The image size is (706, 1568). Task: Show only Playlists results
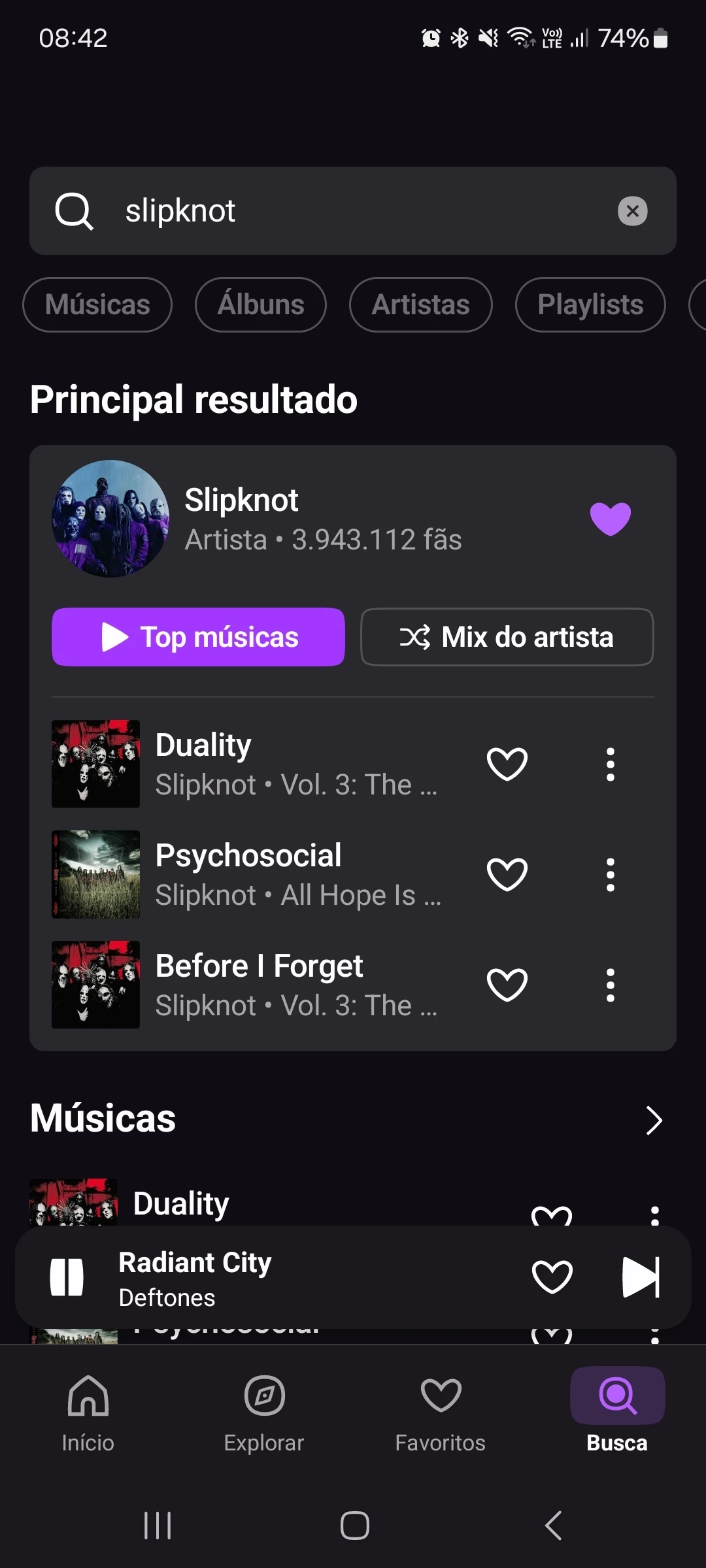590,305
